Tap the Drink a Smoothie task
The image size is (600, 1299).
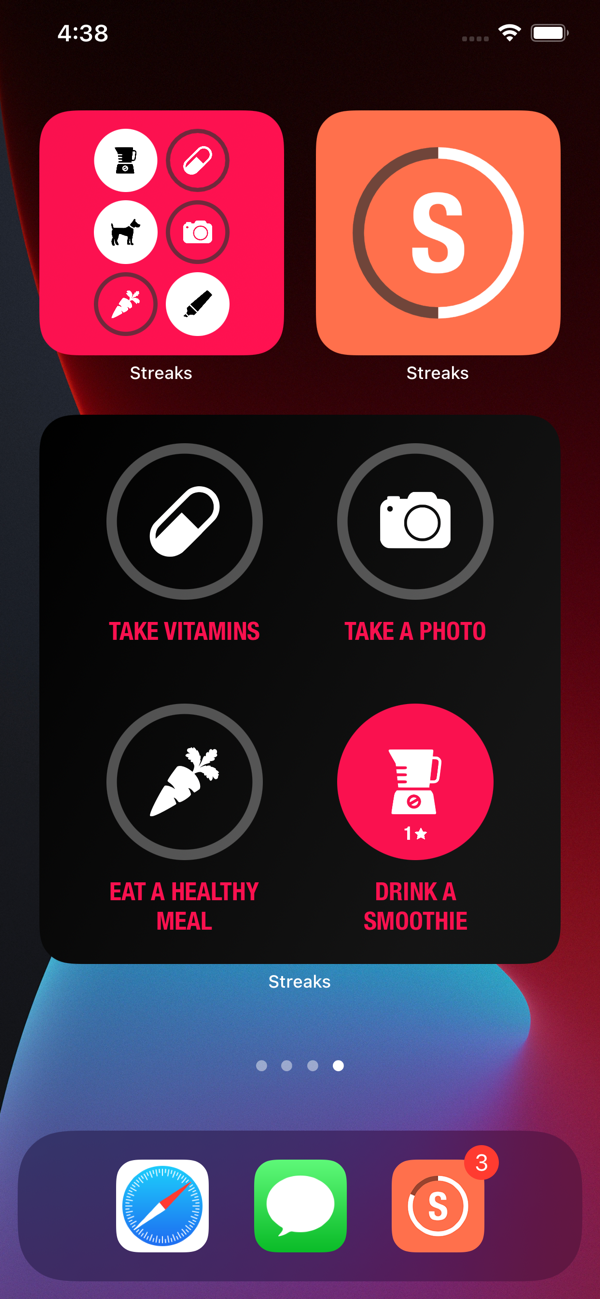(415, 781)
